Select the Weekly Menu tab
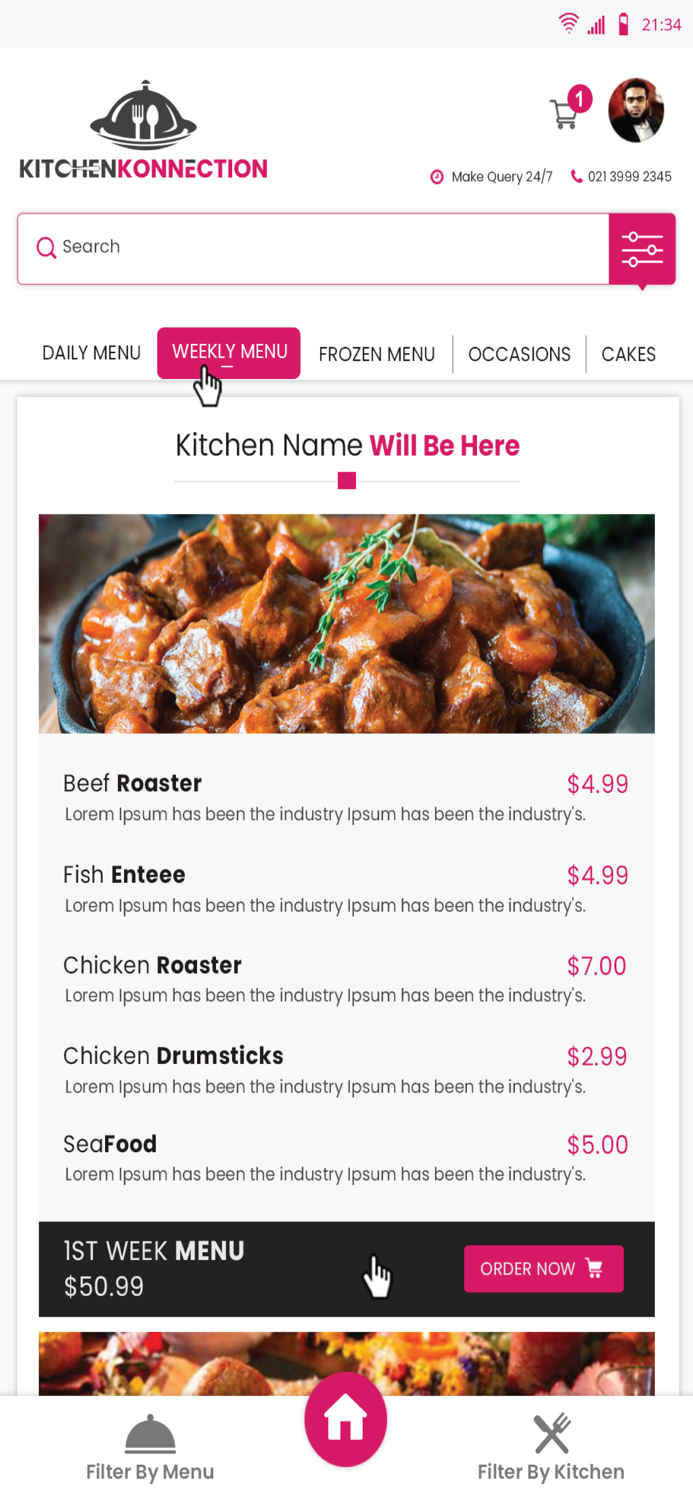The width and height of the screenshot is (693, 1500). (x=229, y=352)
